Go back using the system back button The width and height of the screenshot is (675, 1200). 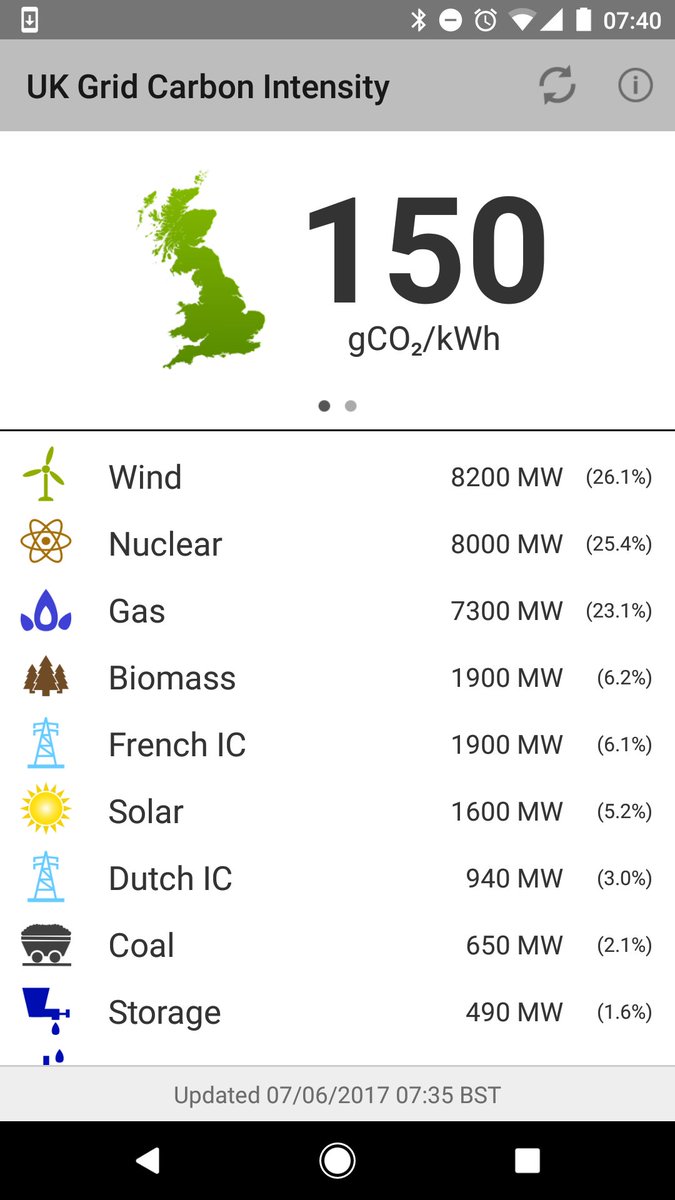click(148, 1160)
